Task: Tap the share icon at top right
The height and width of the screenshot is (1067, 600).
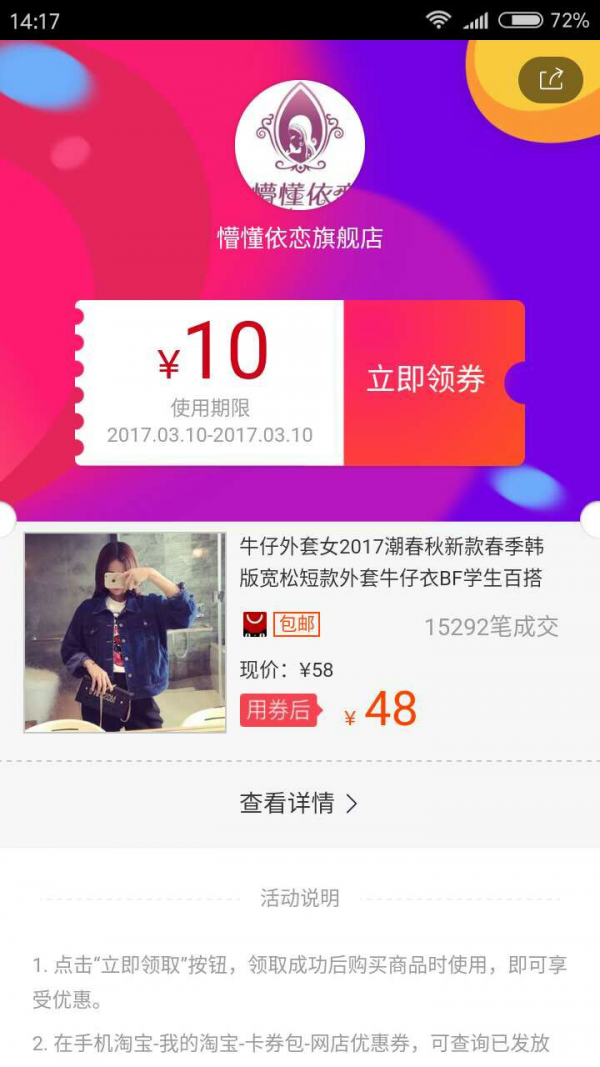Action: click(550, 80)
